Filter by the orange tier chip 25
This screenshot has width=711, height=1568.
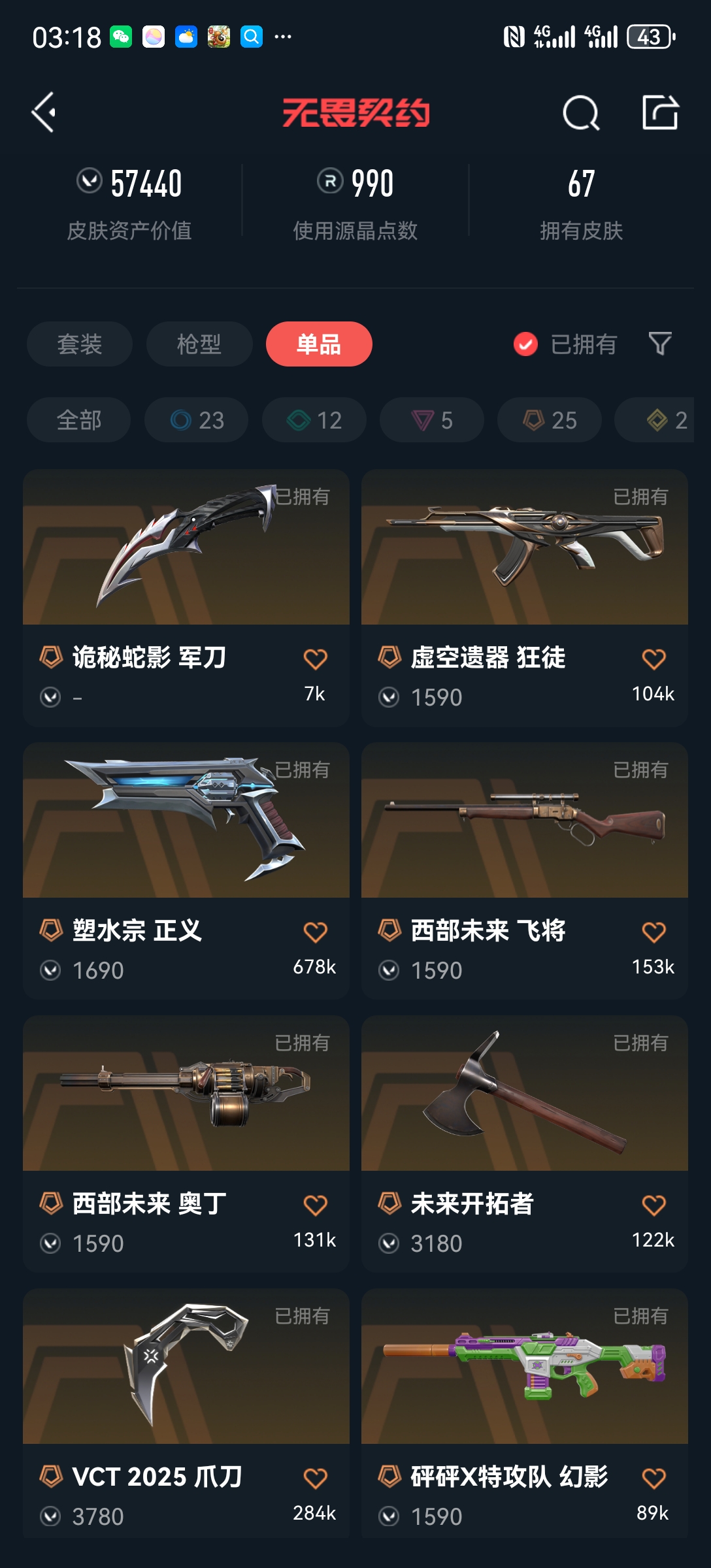click(550, 420)
